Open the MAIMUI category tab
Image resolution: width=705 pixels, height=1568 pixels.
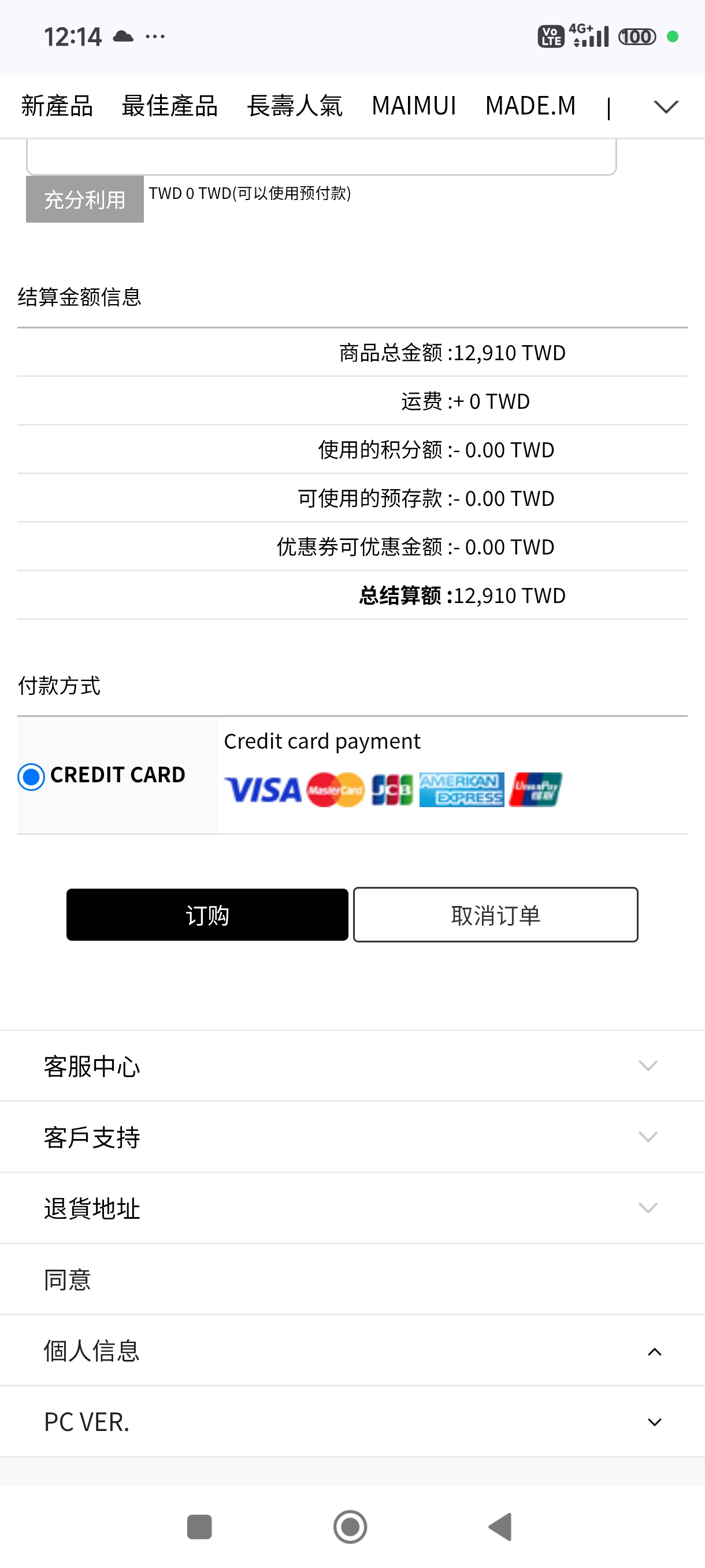coord(414,106)
